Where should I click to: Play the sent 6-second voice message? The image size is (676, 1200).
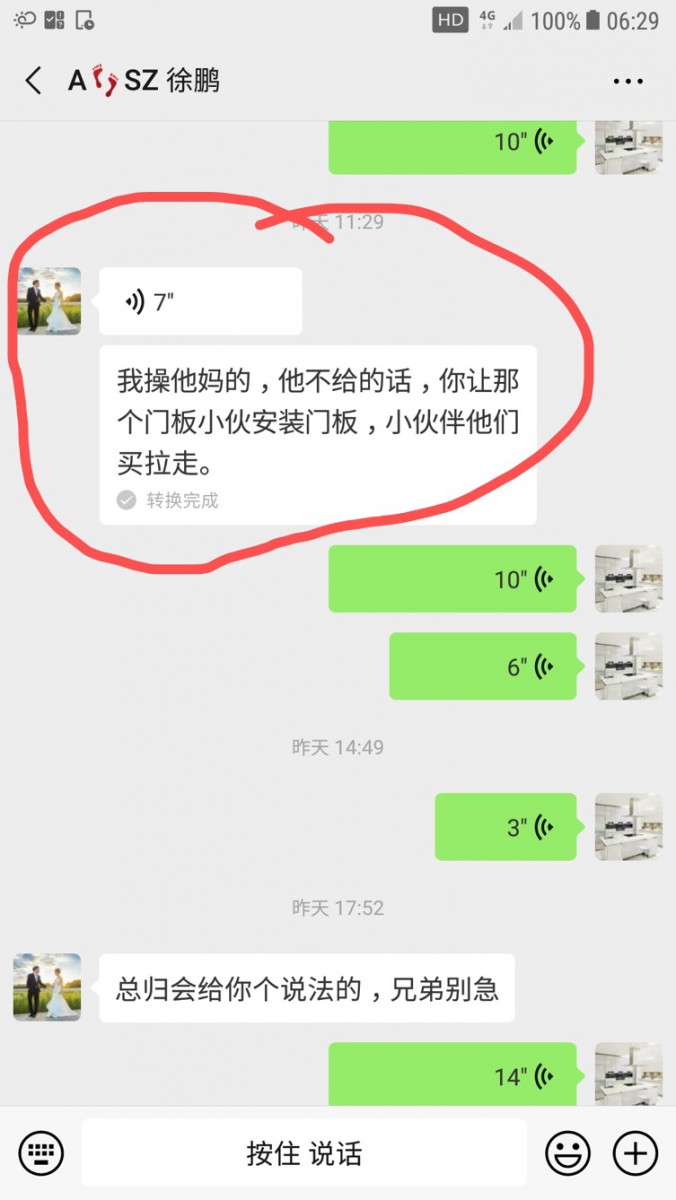[482, 666]
